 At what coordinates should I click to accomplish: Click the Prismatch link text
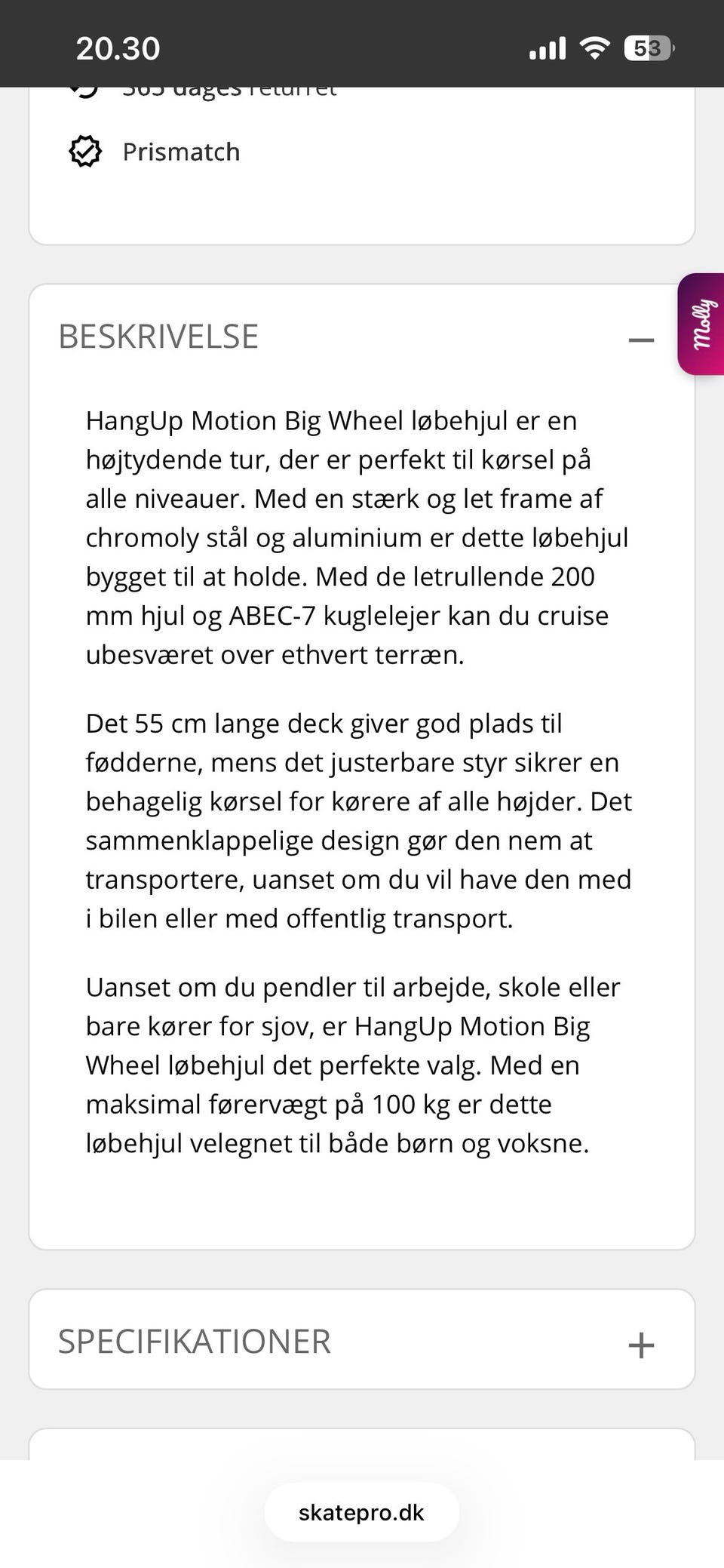(x=182, y=150)
